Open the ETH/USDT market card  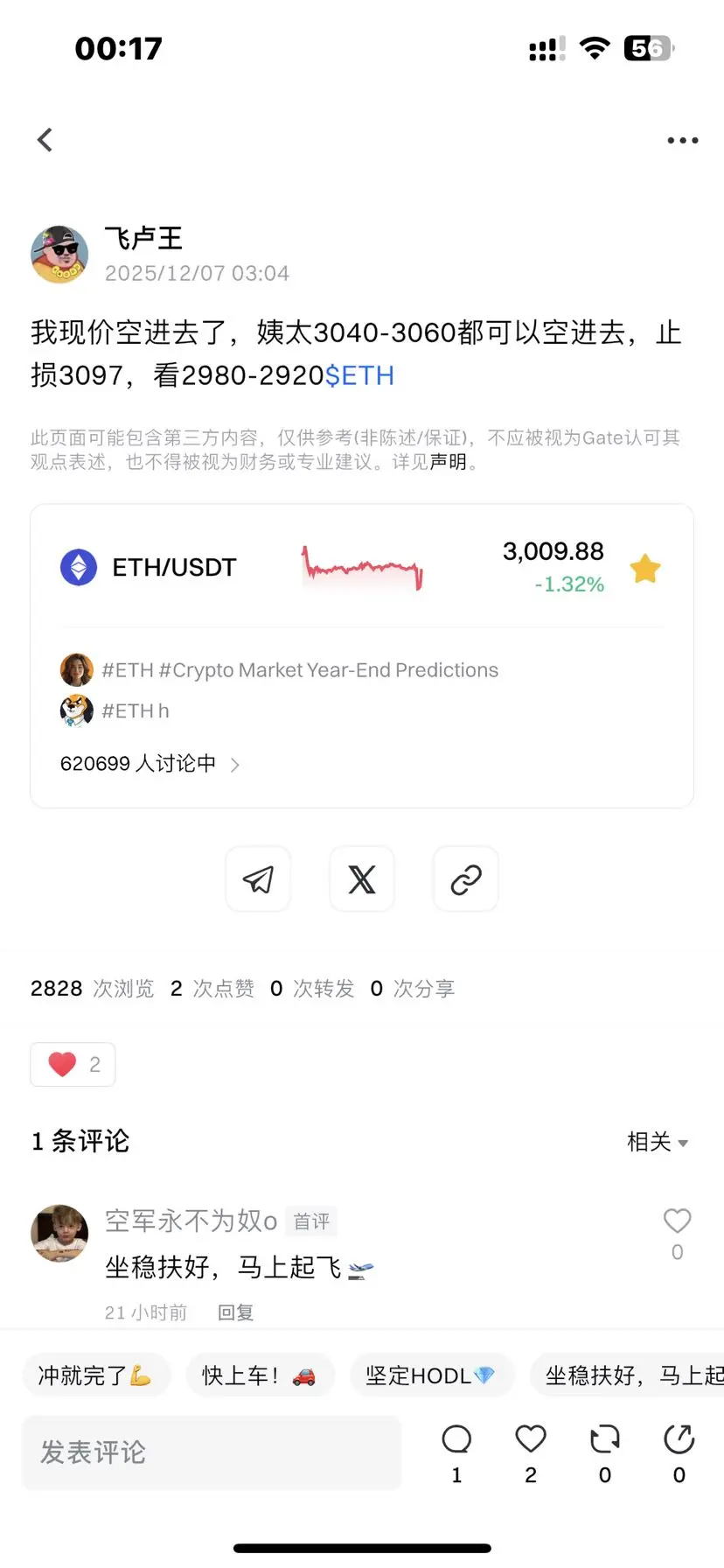coord(175,568)
